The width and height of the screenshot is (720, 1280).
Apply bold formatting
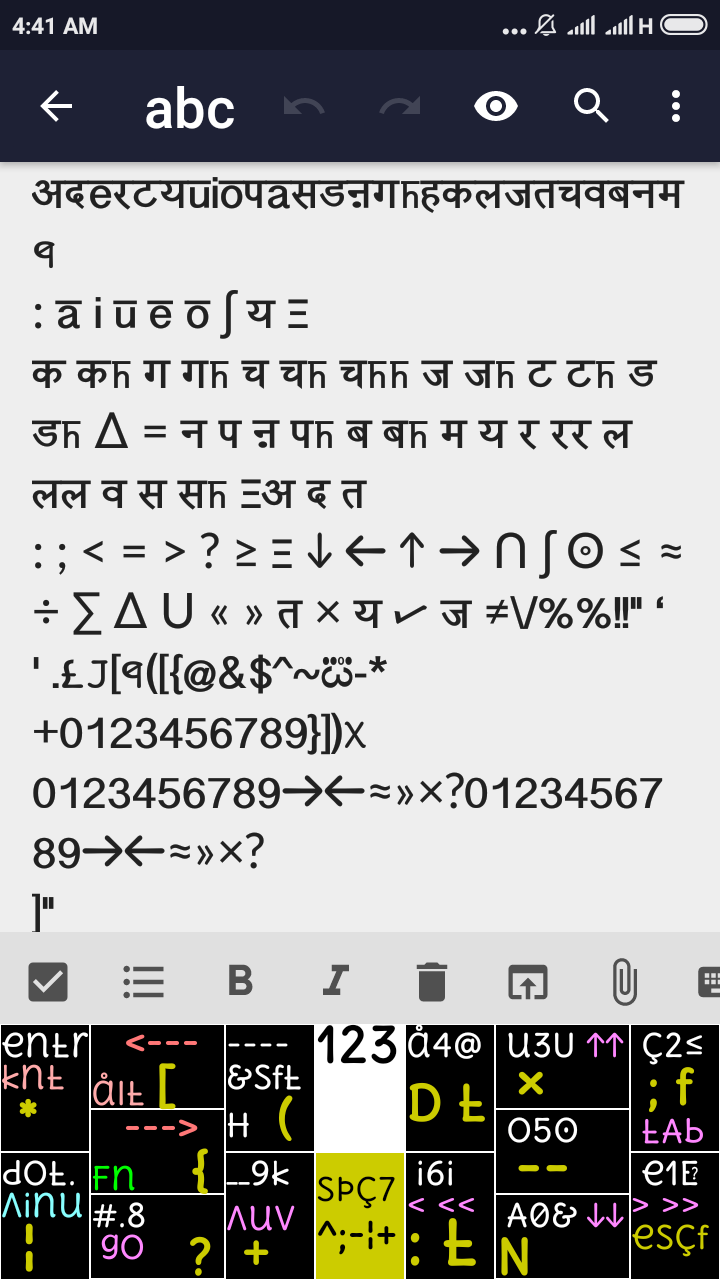click(x=240, y=982)
